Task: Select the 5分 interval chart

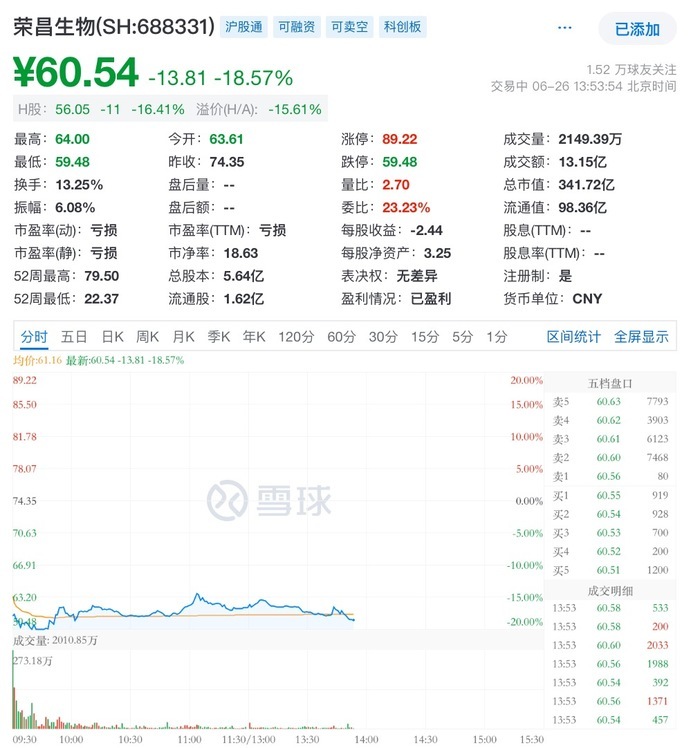Action: point(462,337)
